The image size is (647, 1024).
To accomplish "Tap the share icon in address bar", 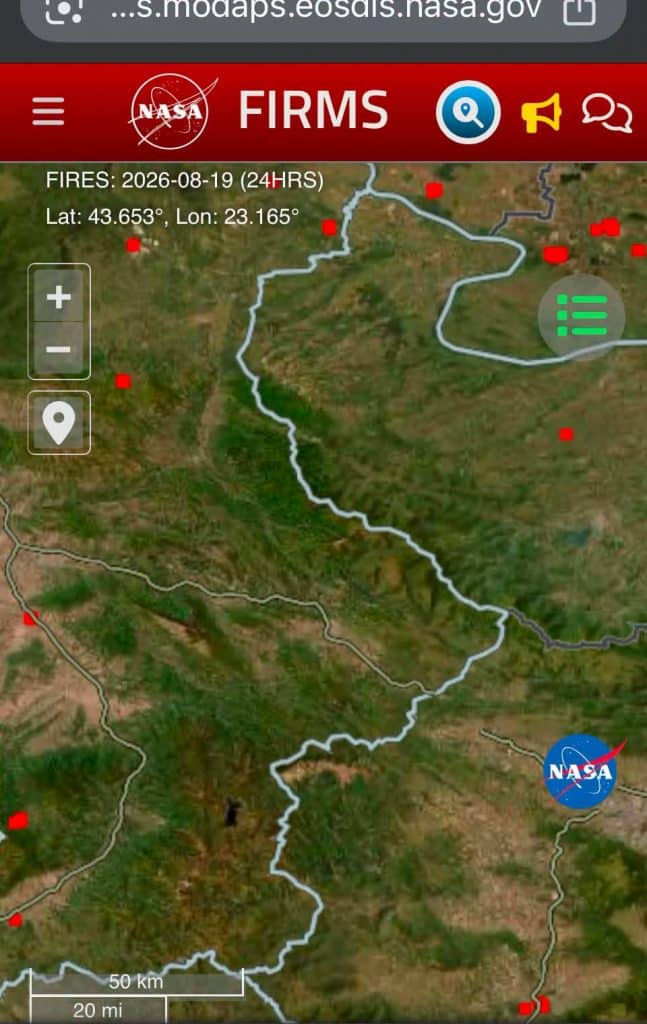I will click(579, 11).
